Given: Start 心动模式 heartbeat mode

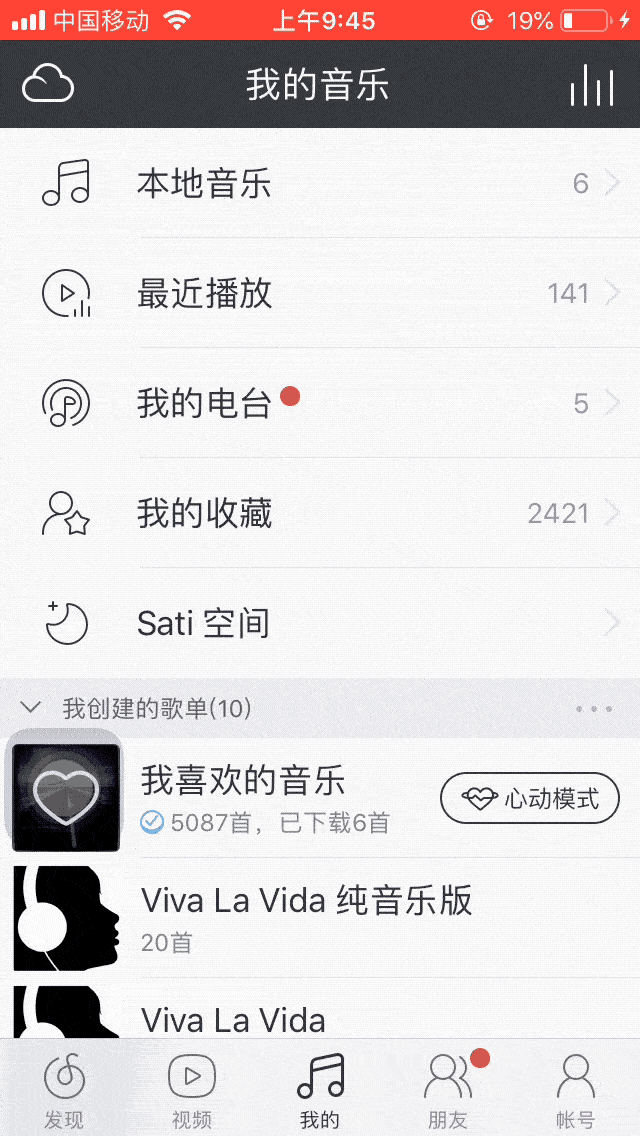Looking at the screenshot, I should (530, 798).
